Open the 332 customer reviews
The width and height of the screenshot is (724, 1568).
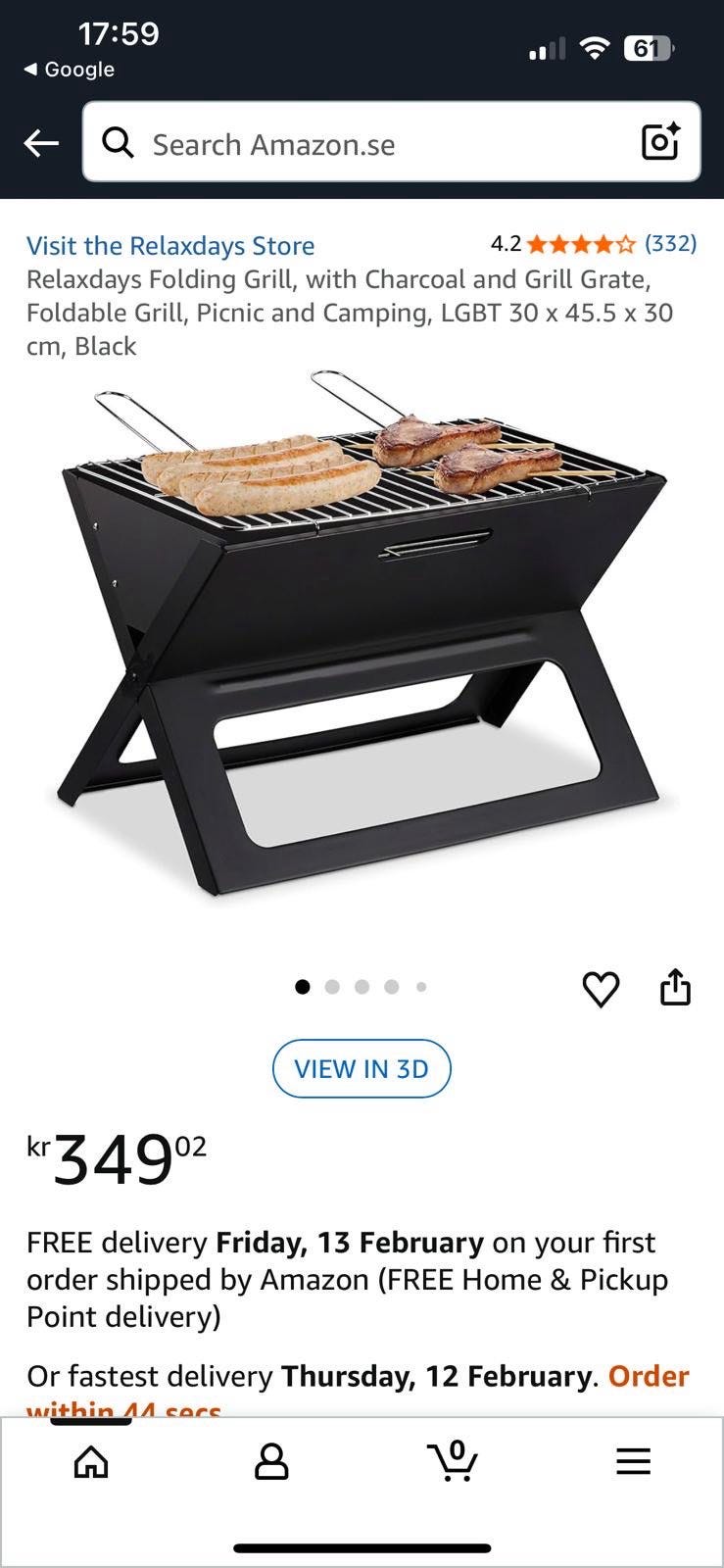click(670, 243)
